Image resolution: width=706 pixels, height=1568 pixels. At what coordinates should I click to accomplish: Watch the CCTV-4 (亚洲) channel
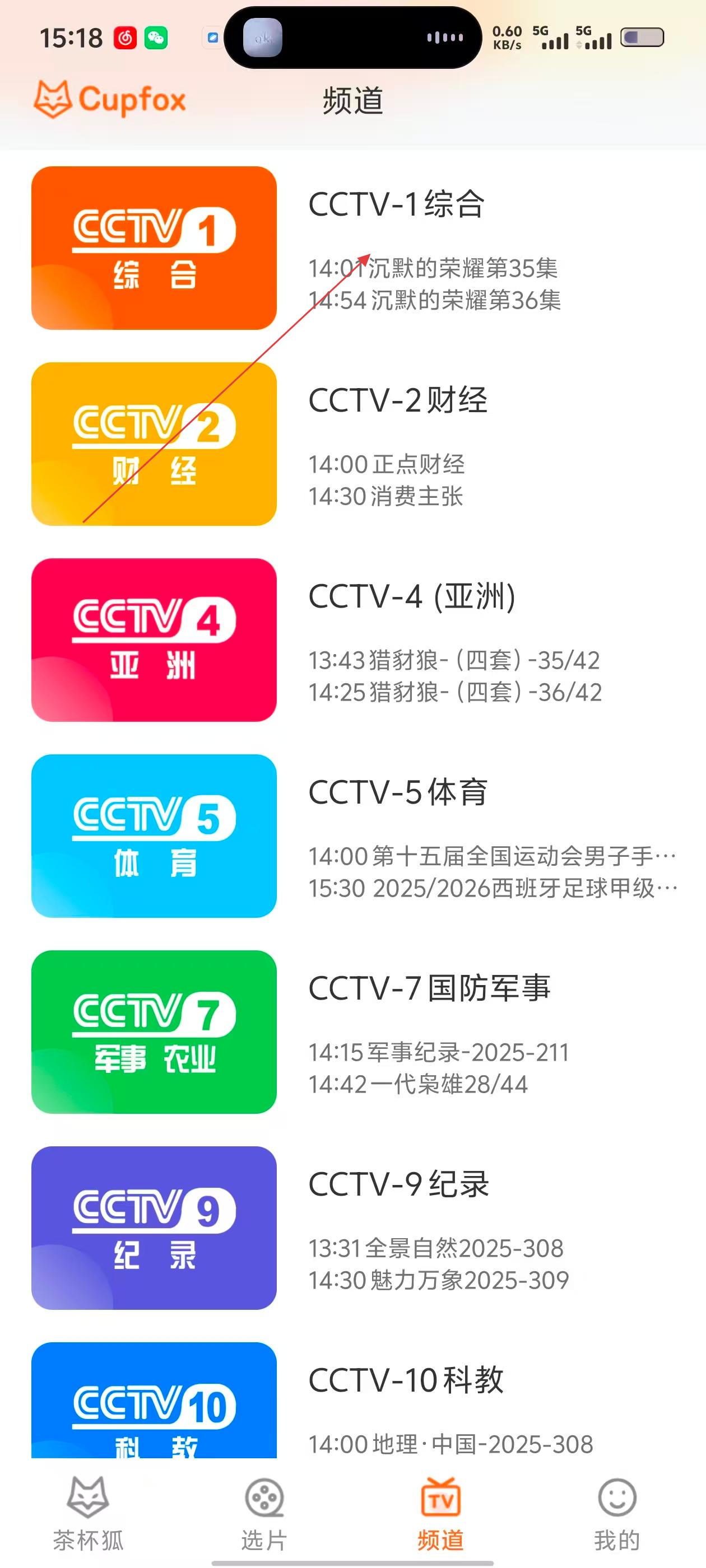154,640
